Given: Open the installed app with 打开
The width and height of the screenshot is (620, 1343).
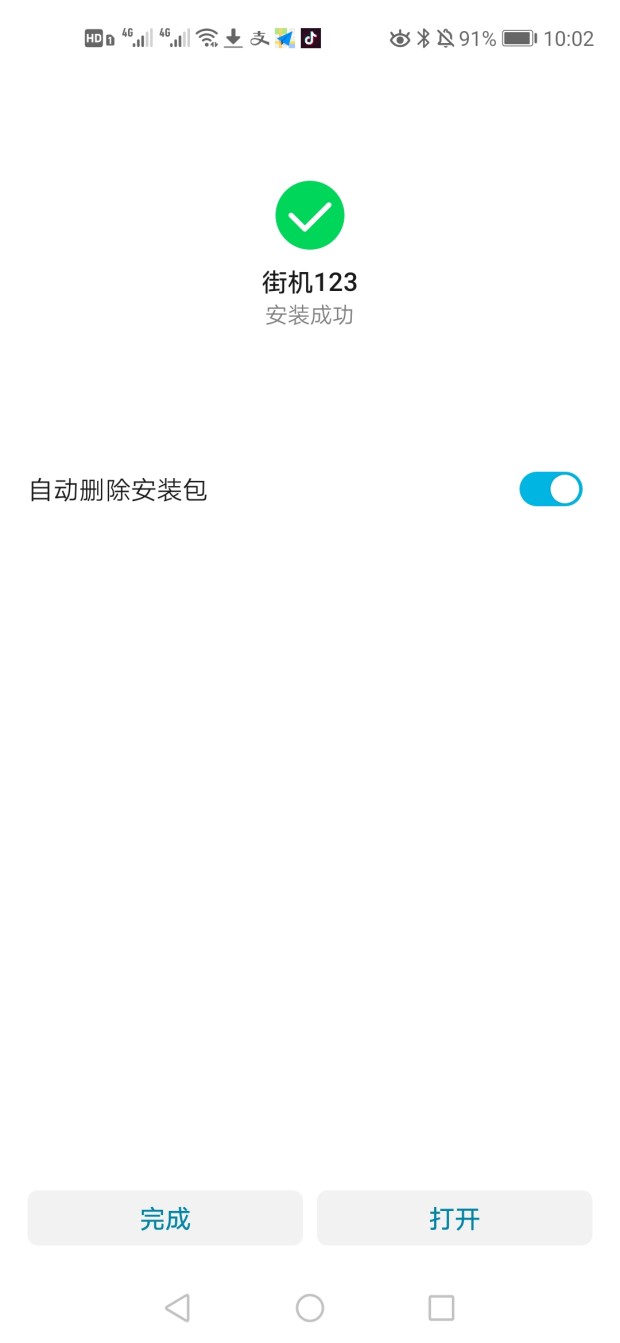Looking at the screenshot, I should pos(454,1218).
